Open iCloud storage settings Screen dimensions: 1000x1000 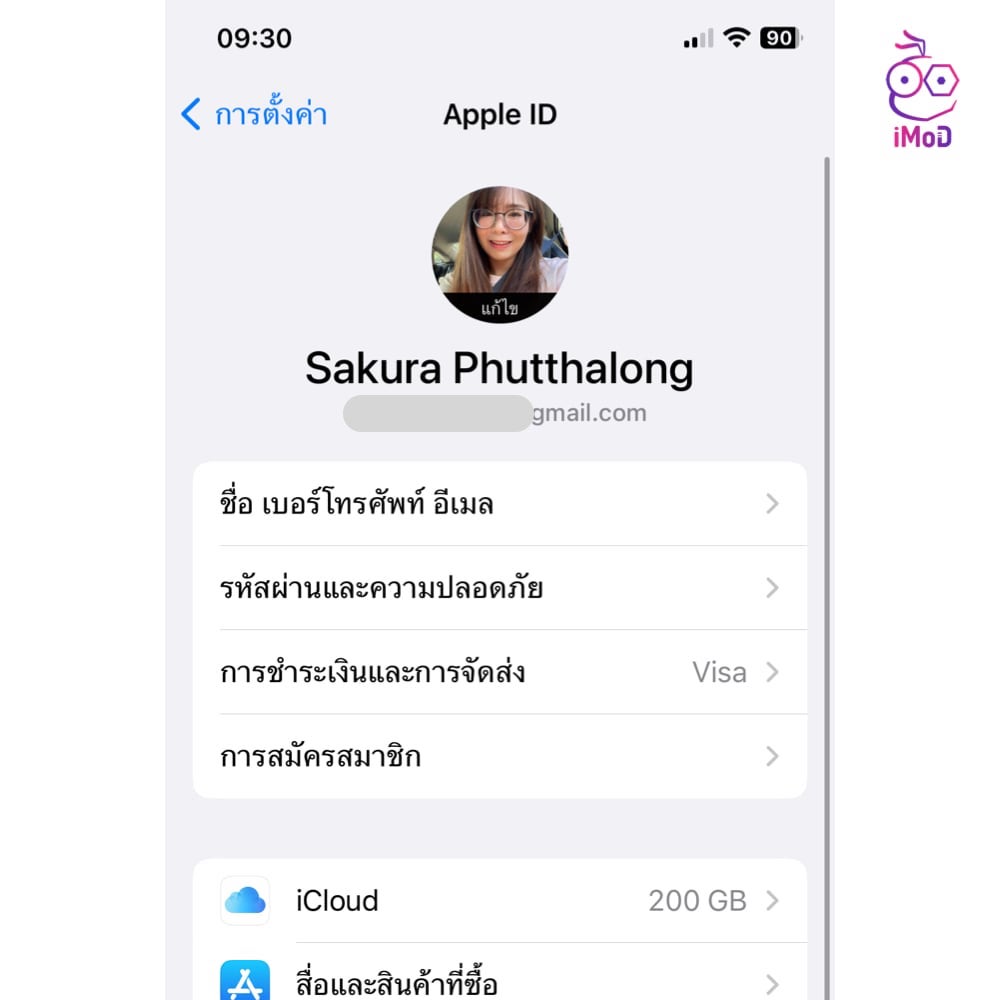pyautogui.click(x=499, y=901)
